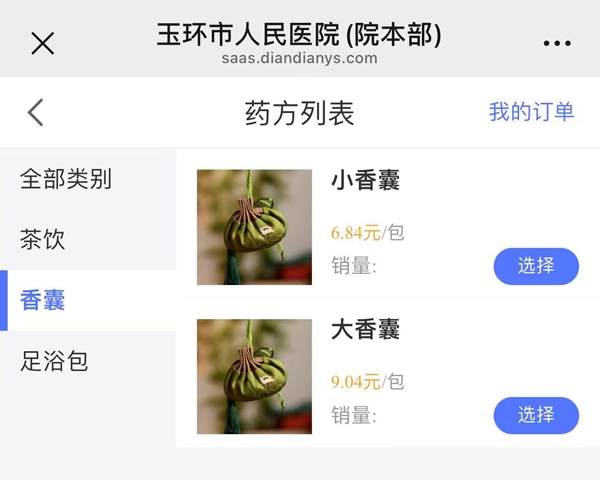Viewport: 600px width, 480px height.
Task: Open the three-dot overflow menu
Action: tap(556, 43)
